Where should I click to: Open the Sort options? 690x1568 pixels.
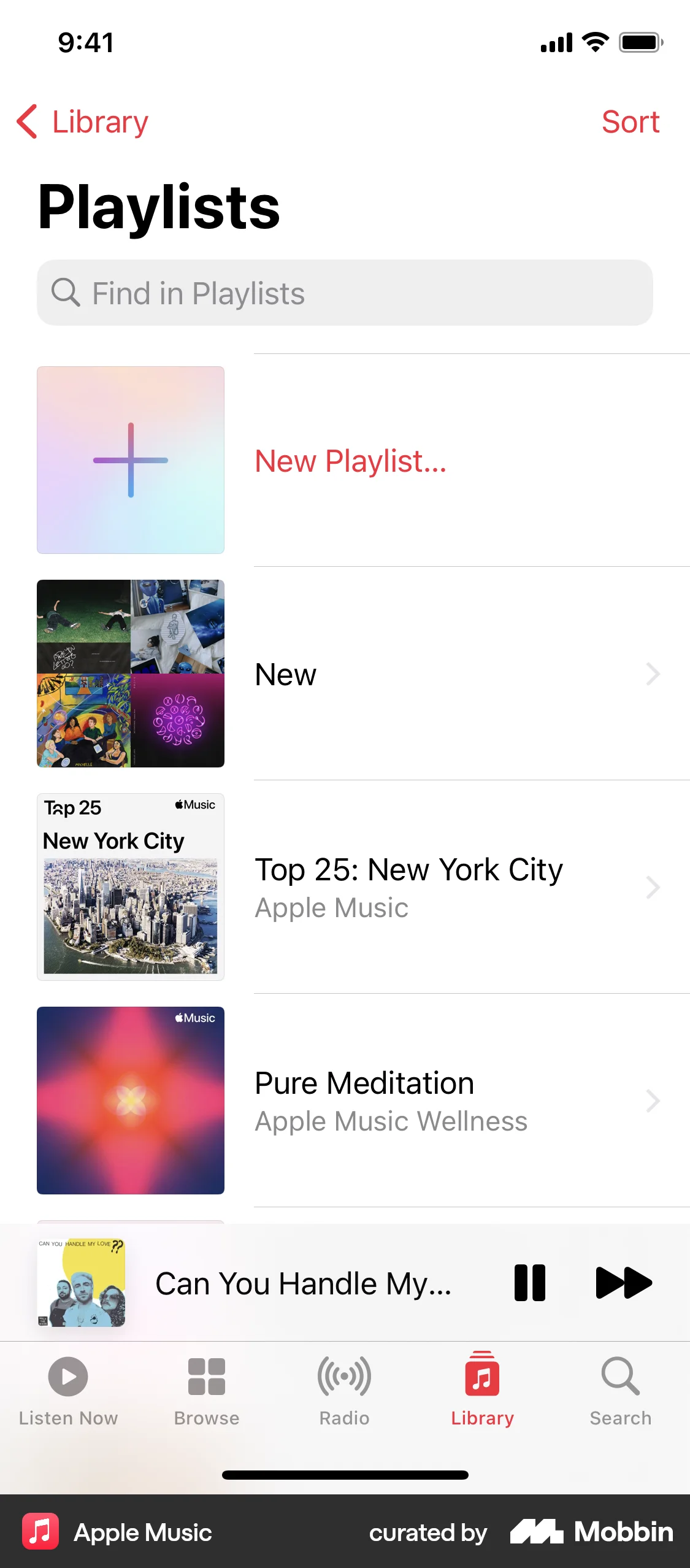point(630,121)
